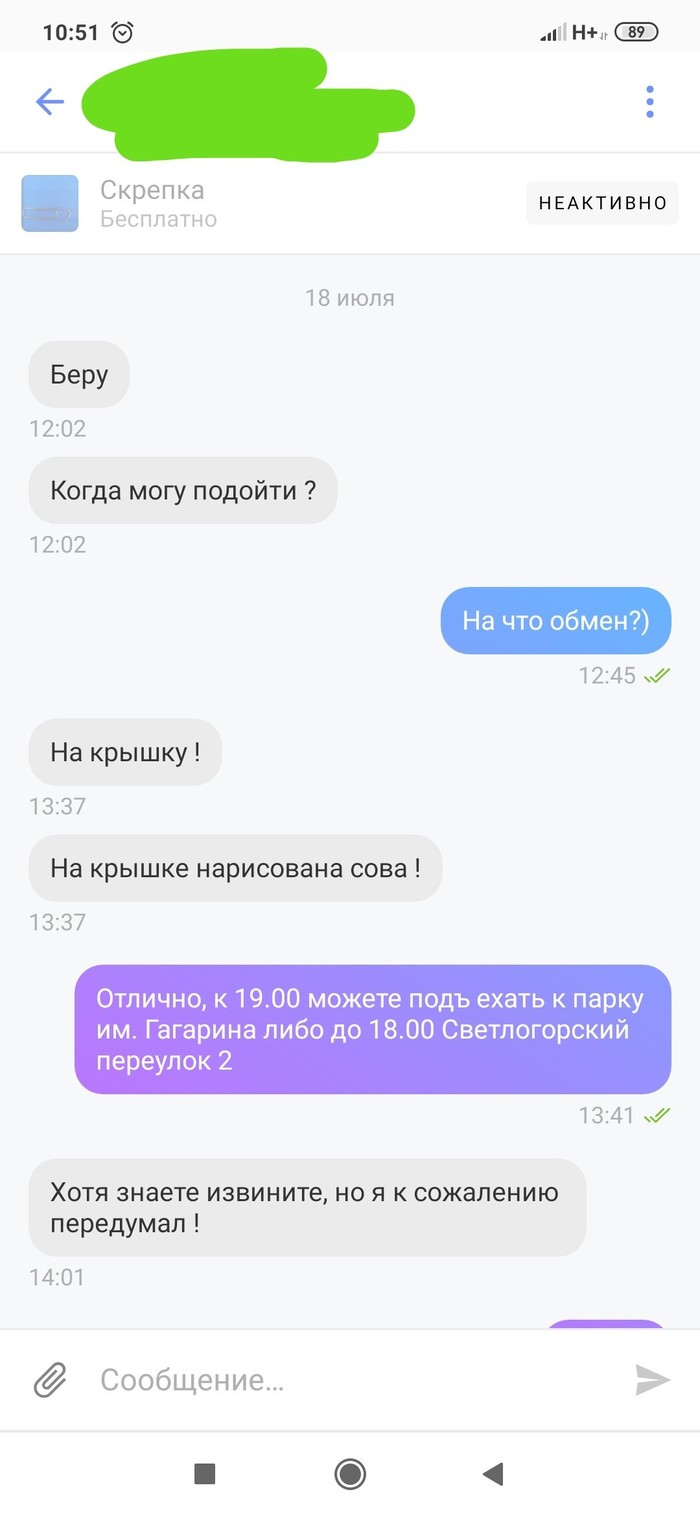Send the message with arrow icon

tap(652, 1380)
